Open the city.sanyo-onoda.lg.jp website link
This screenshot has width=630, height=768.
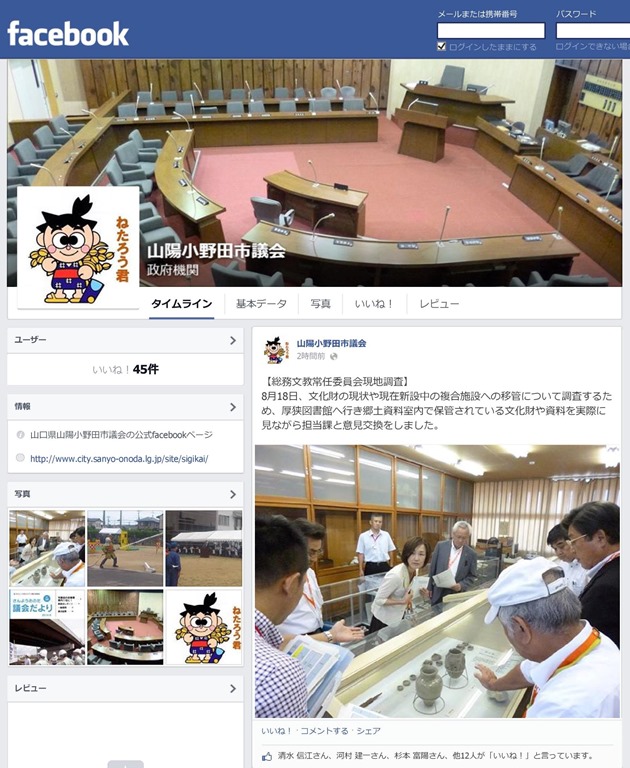119,459
